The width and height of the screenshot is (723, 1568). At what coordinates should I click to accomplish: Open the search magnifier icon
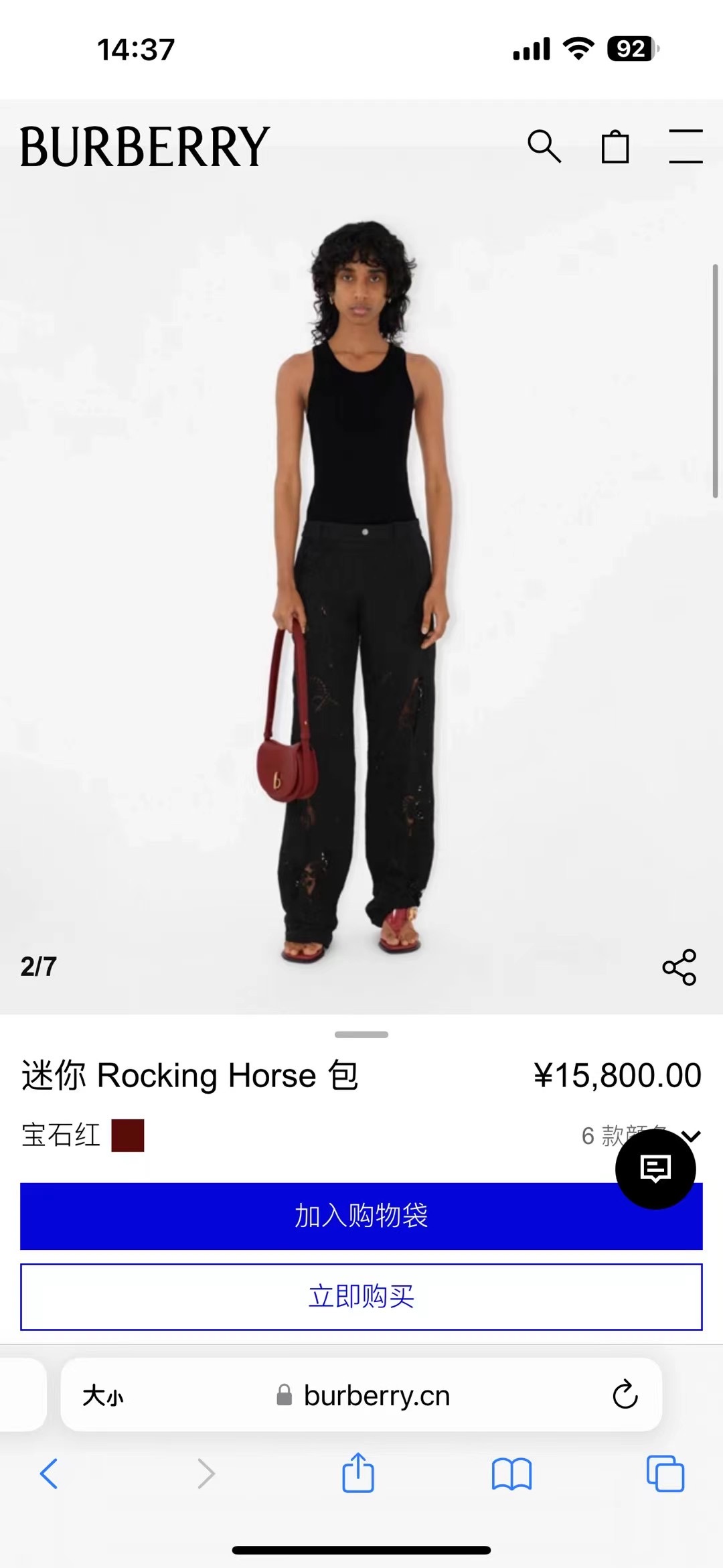point(544,147)
